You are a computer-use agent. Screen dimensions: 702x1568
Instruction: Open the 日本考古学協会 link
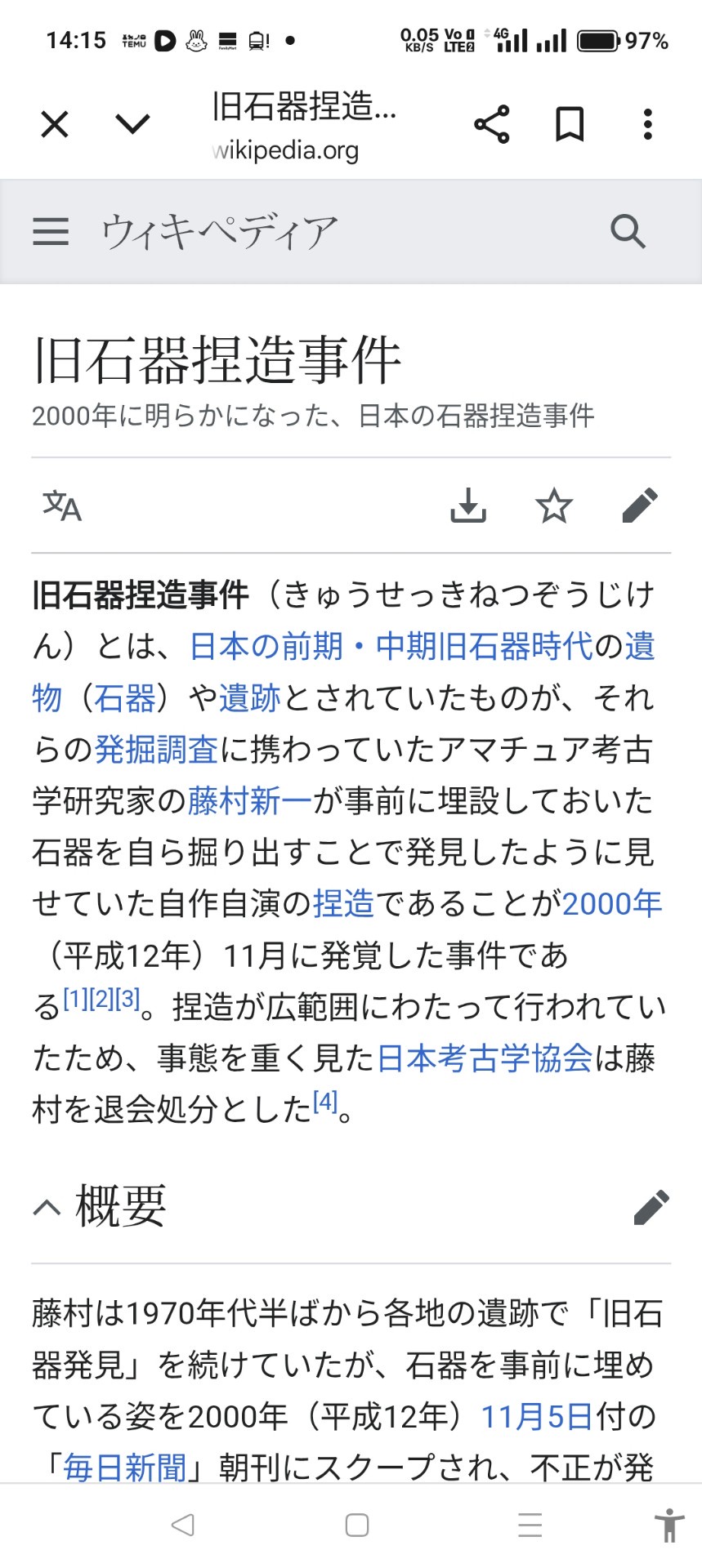coord(484,1058)
